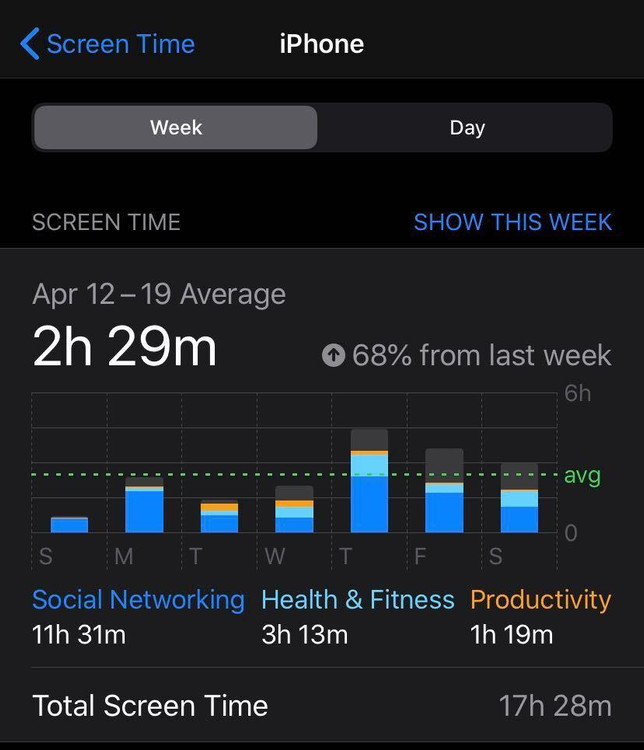Go back to Screen Time

108,44
